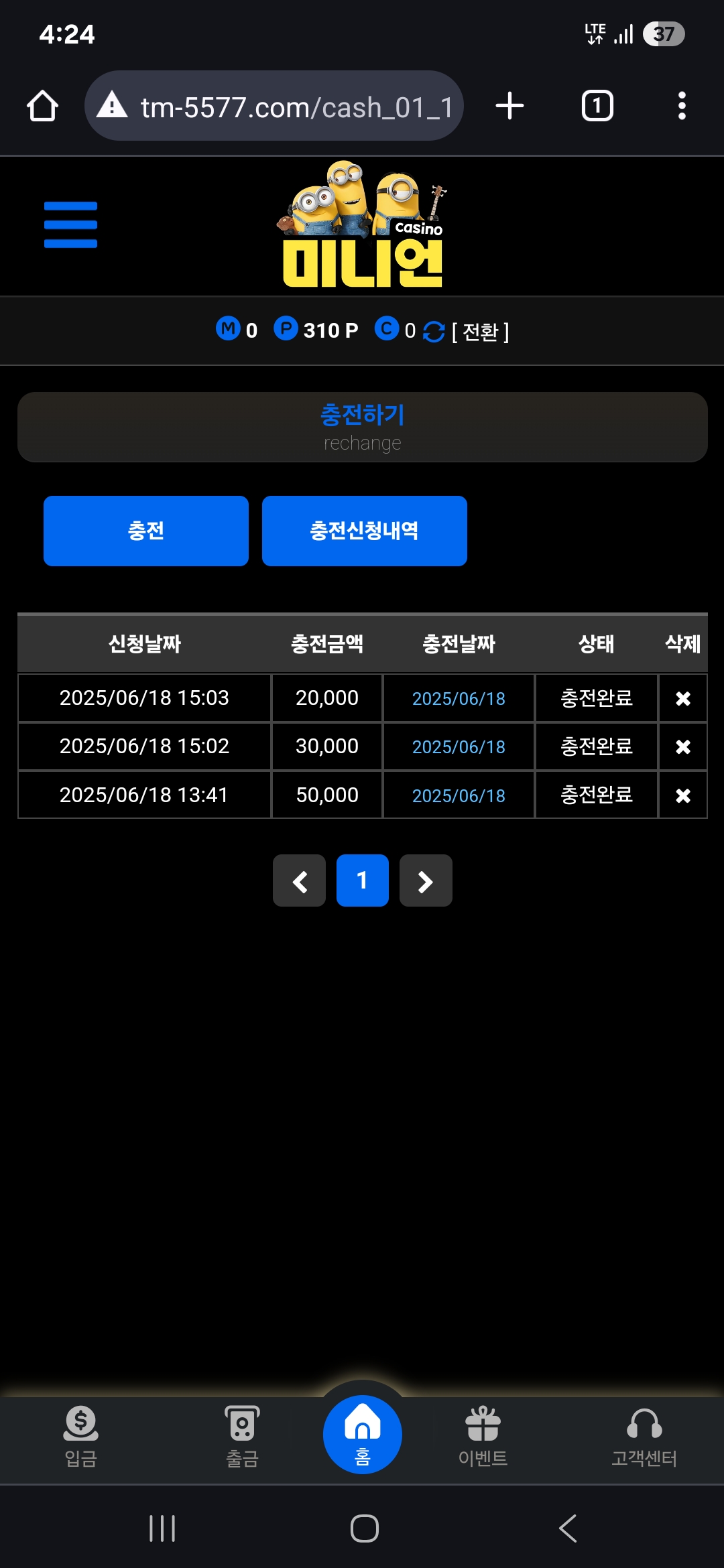Open a new browser tab
This screenshot has width=724, height=1568.
point(509,106)
